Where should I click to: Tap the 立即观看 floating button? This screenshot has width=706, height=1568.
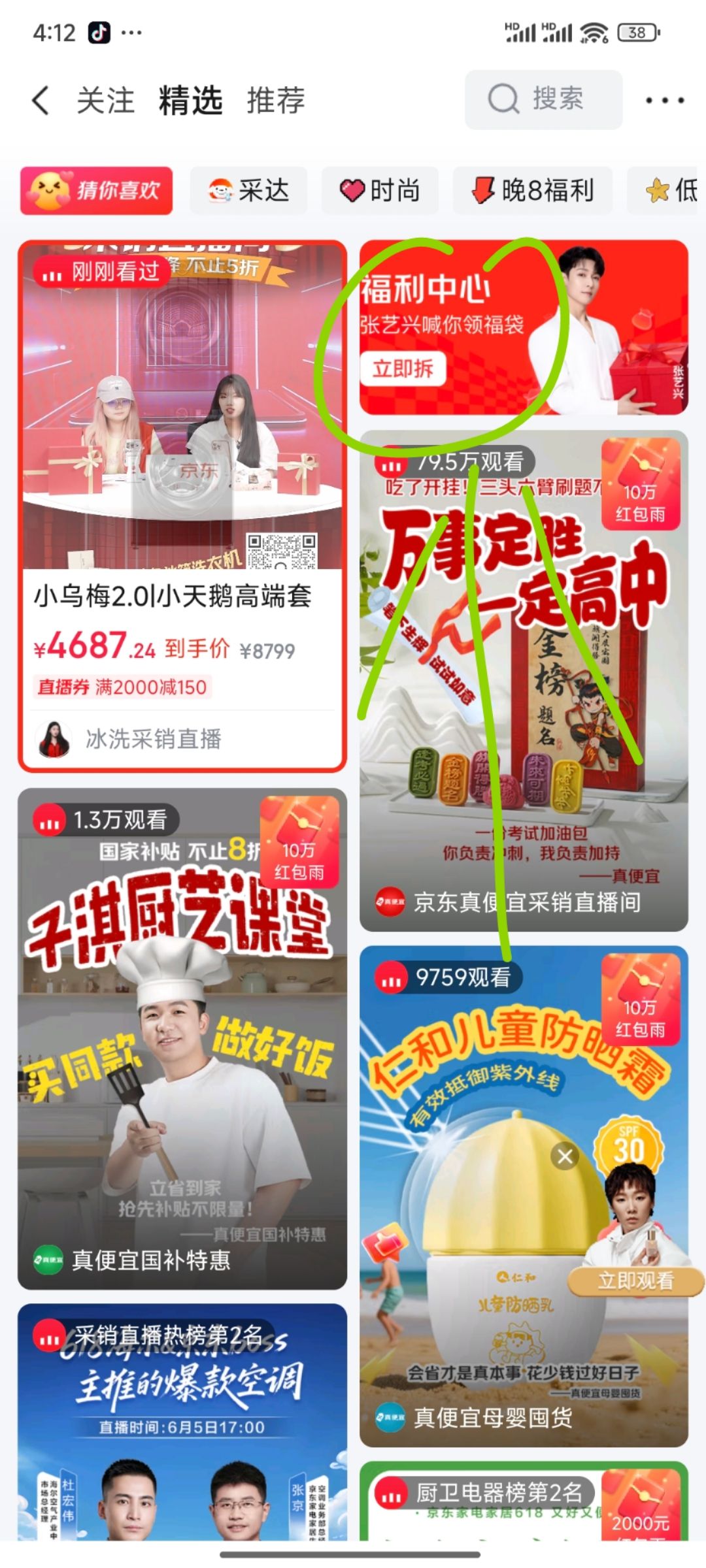tap(635, 1281)
